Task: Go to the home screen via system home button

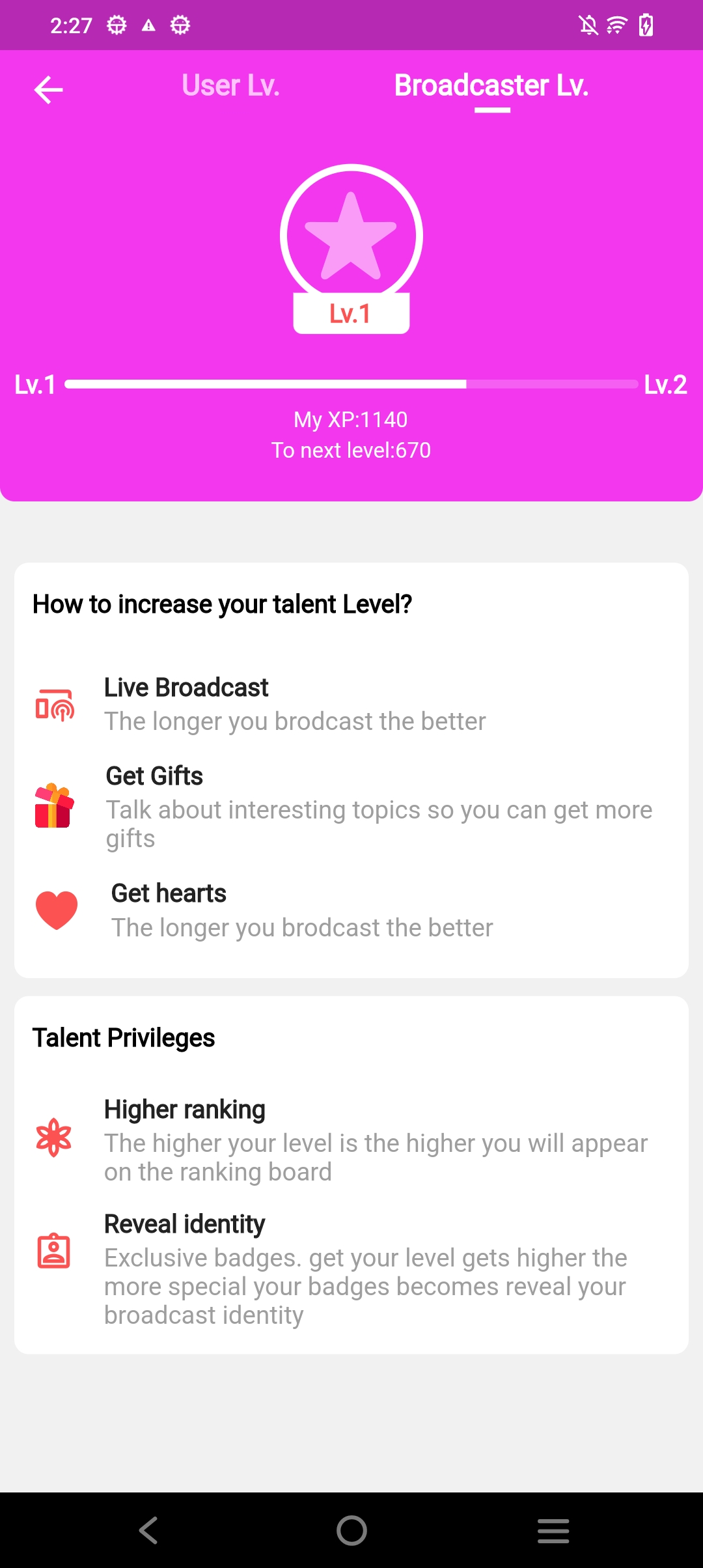Action: click(351, 1530)
